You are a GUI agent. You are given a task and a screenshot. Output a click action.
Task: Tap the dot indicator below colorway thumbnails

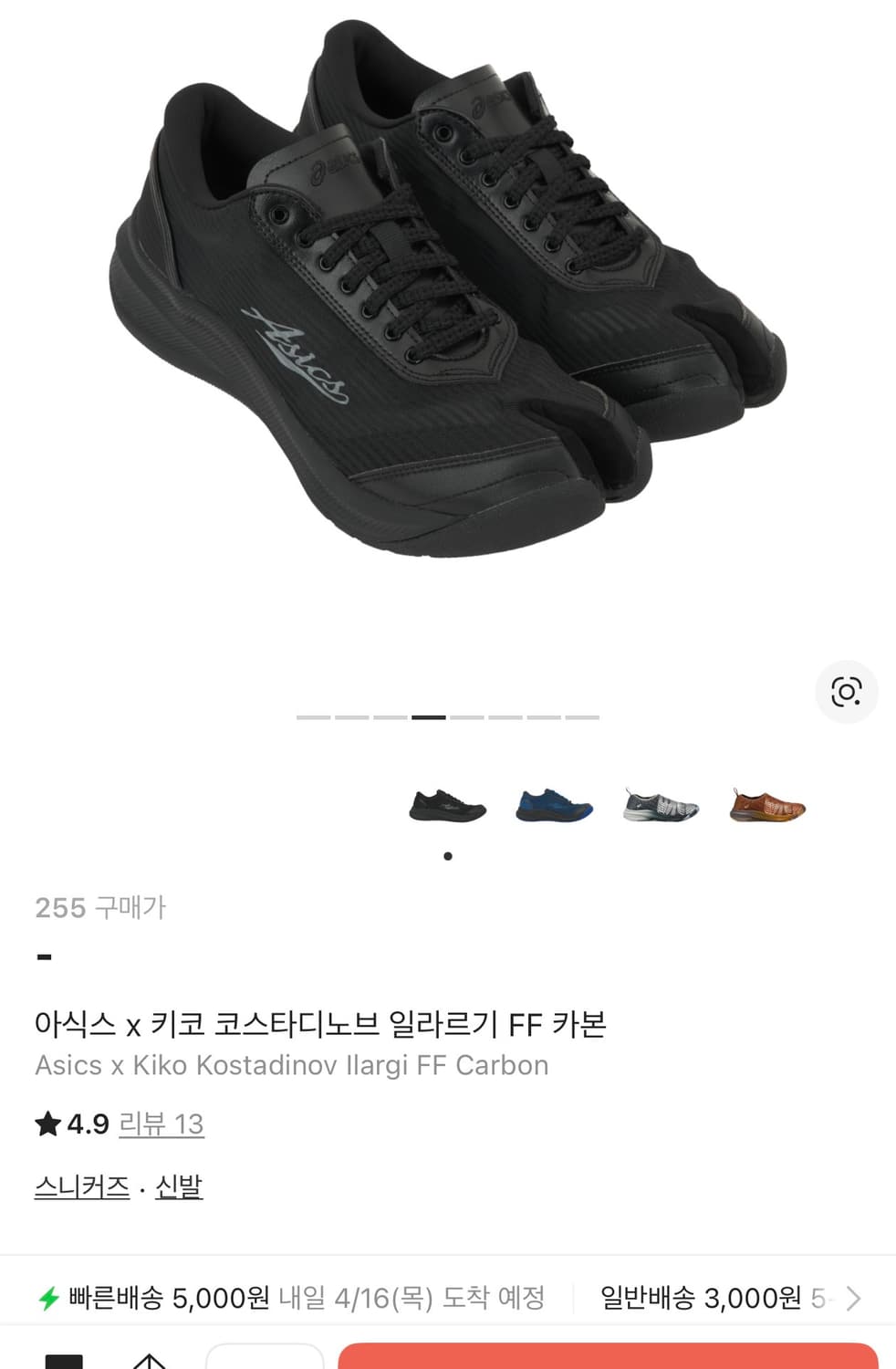point(447,856)
